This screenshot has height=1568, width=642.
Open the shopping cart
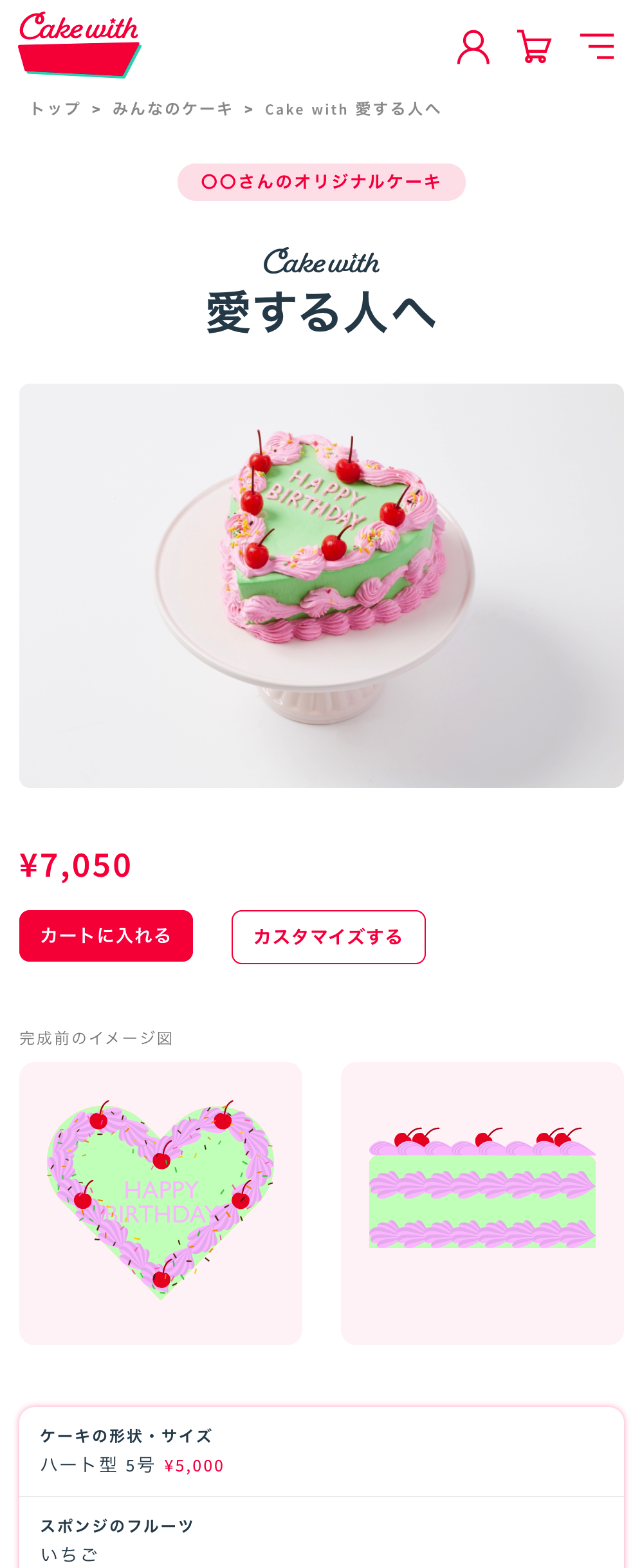click(534, 47)
